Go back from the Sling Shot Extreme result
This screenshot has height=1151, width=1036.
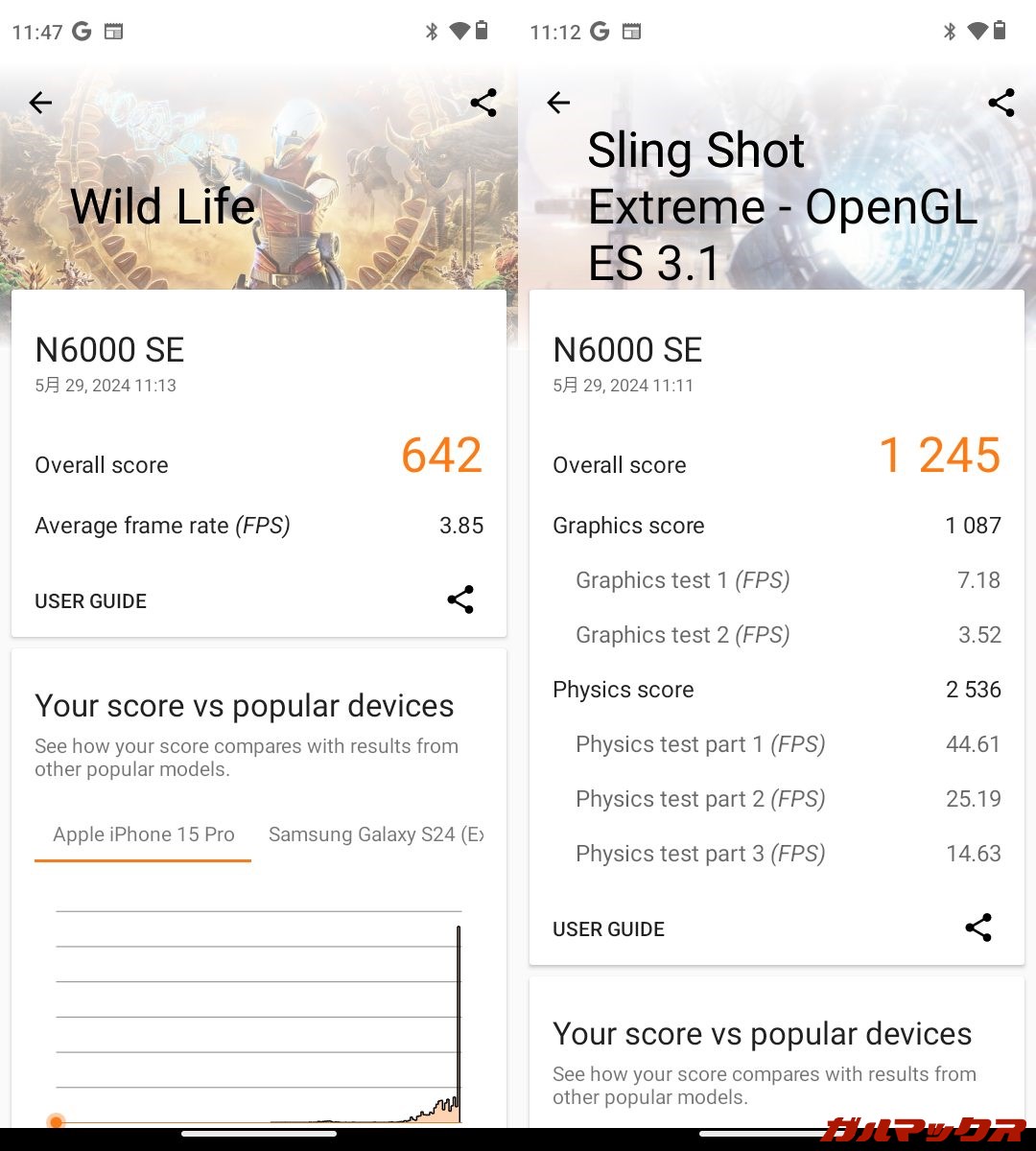[558, 103]
